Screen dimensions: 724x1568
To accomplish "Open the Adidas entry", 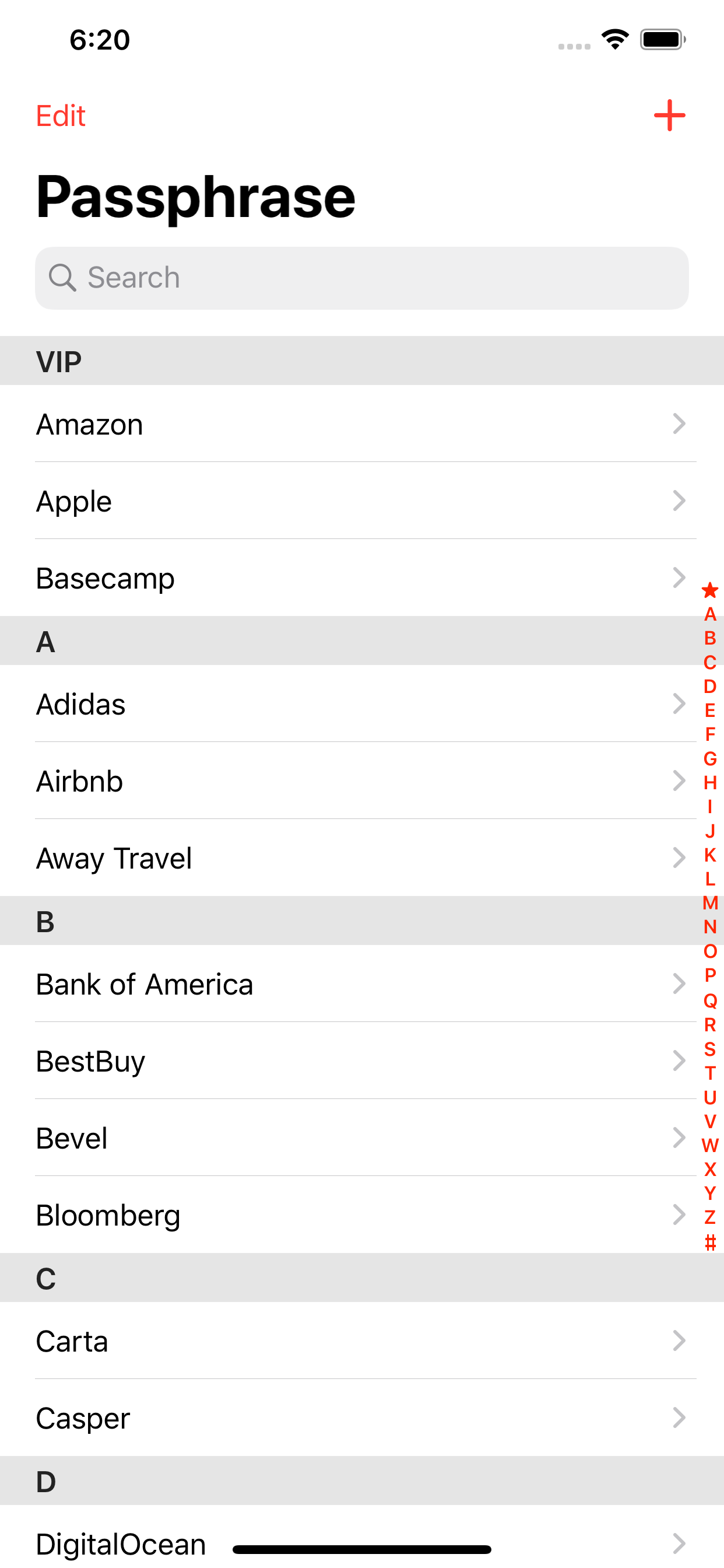I will click(361, 703).
